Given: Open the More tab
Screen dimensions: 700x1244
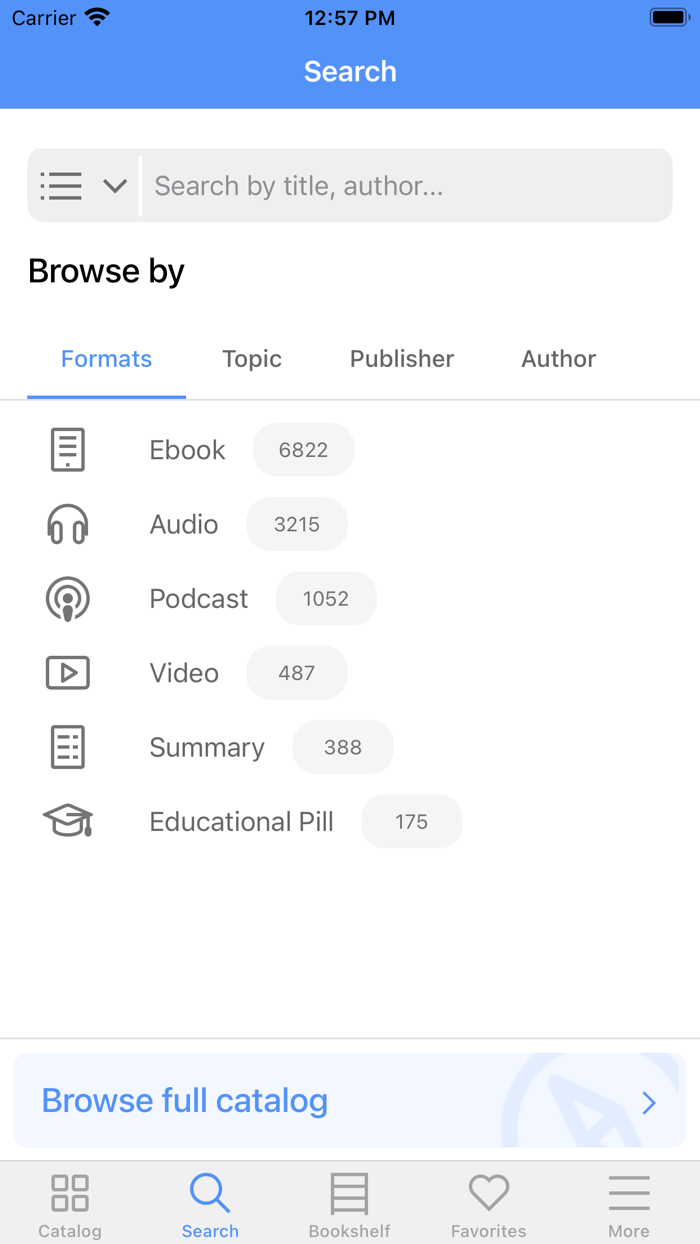Looking at the screenshot, I should pyautogui.click(x=629, y=1205).
